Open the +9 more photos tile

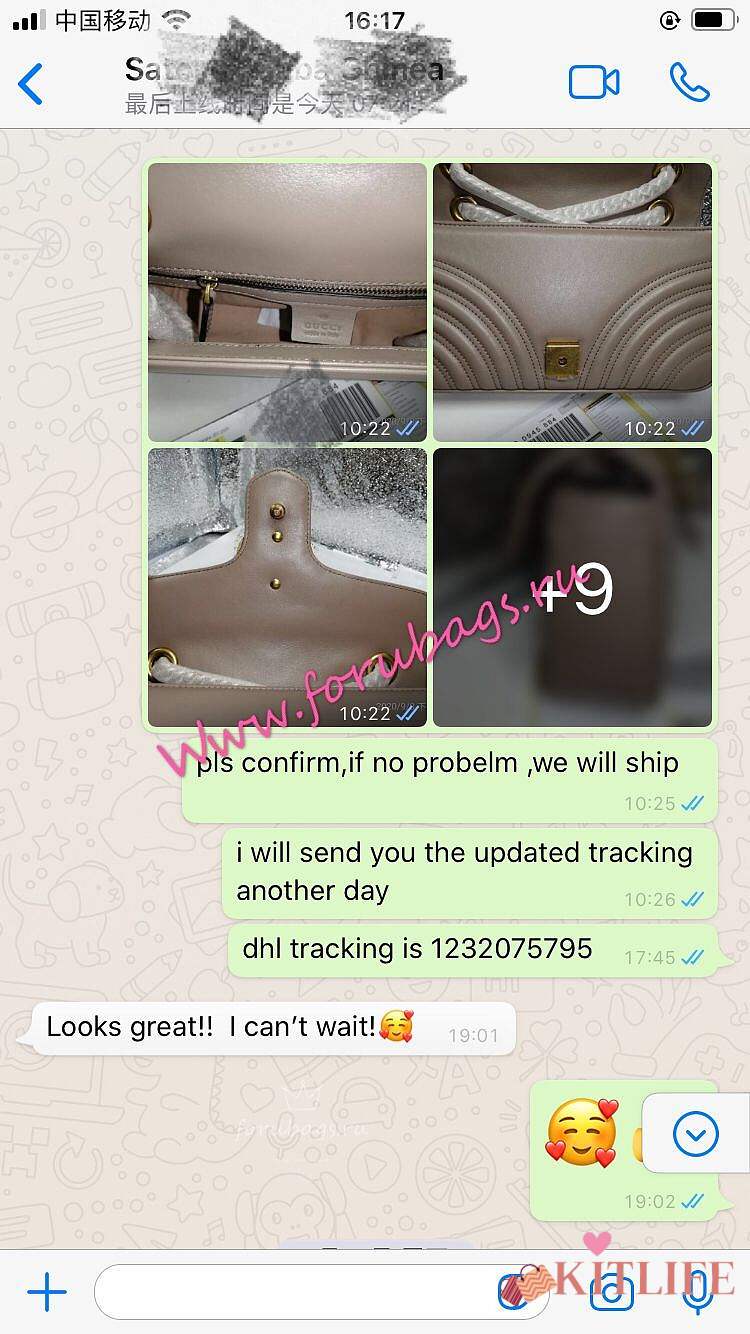[572, 587]
